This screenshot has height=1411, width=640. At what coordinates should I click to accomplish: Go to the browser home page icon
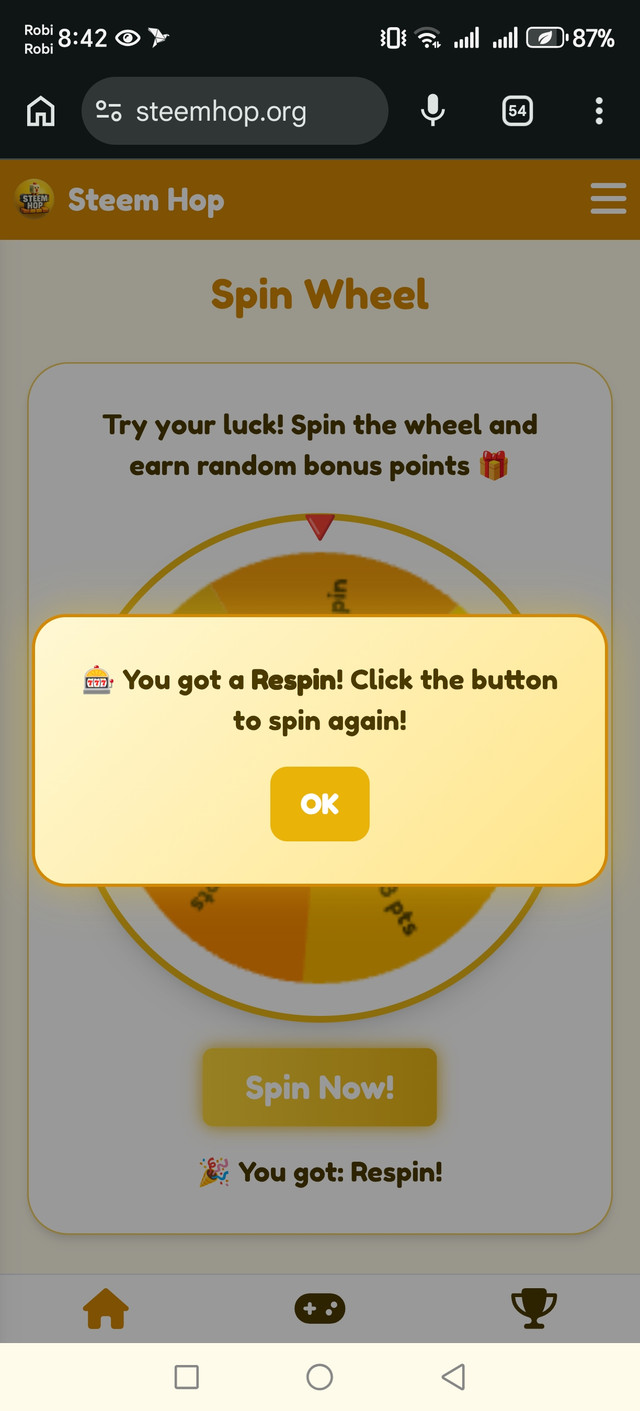[40, 111]
